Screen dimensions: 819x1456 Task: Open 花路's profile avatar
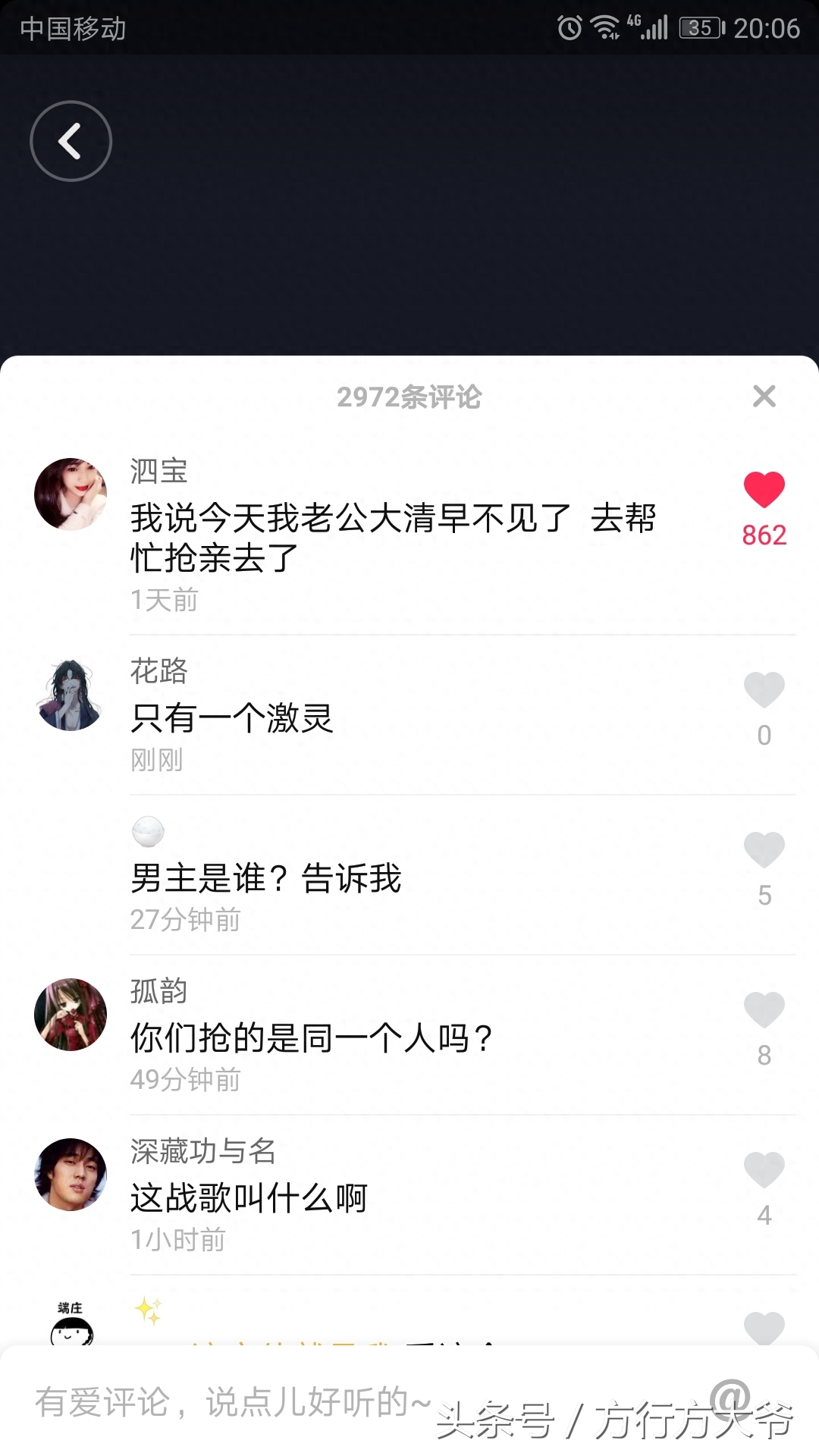click(x=71, y=695)
